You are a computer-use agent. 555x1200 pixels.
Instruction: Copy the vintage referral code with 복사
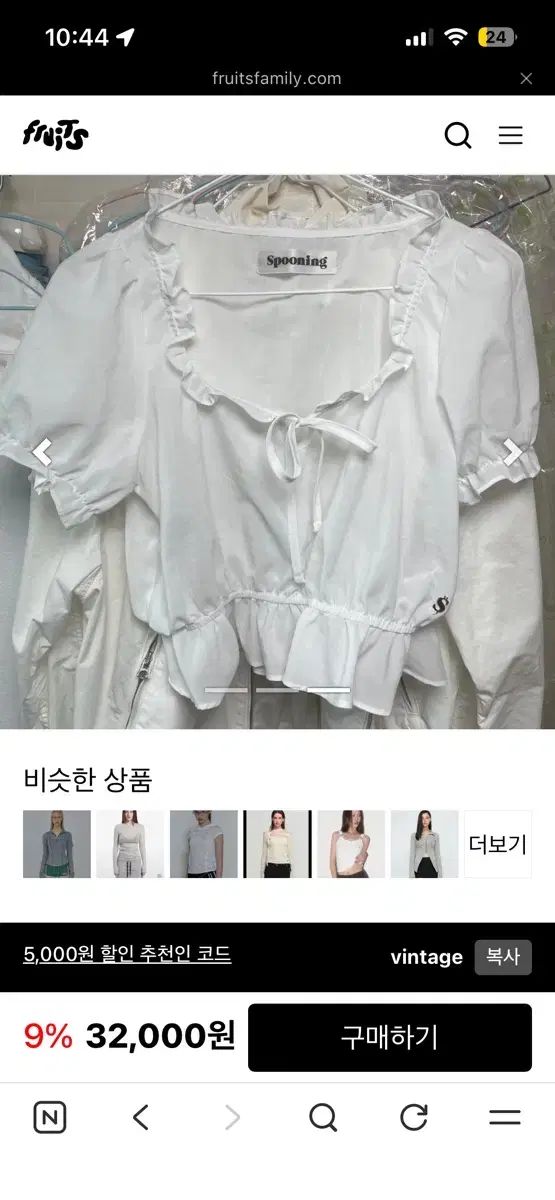(503, 957)
